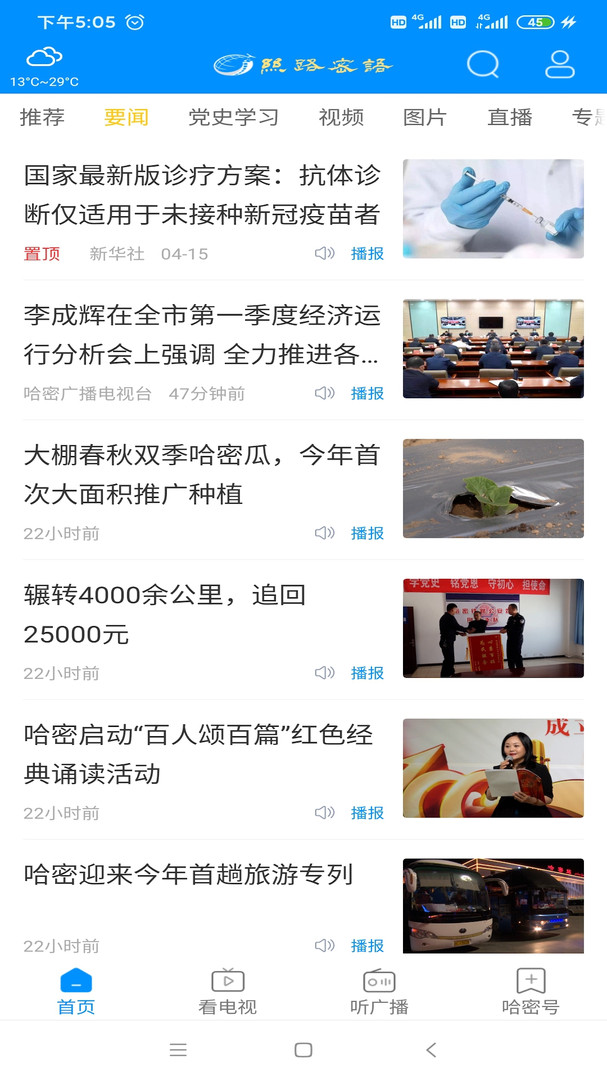
Task: Open the 听广播 bottom tab
Action: pyautogui.click(x=379, y=992)
